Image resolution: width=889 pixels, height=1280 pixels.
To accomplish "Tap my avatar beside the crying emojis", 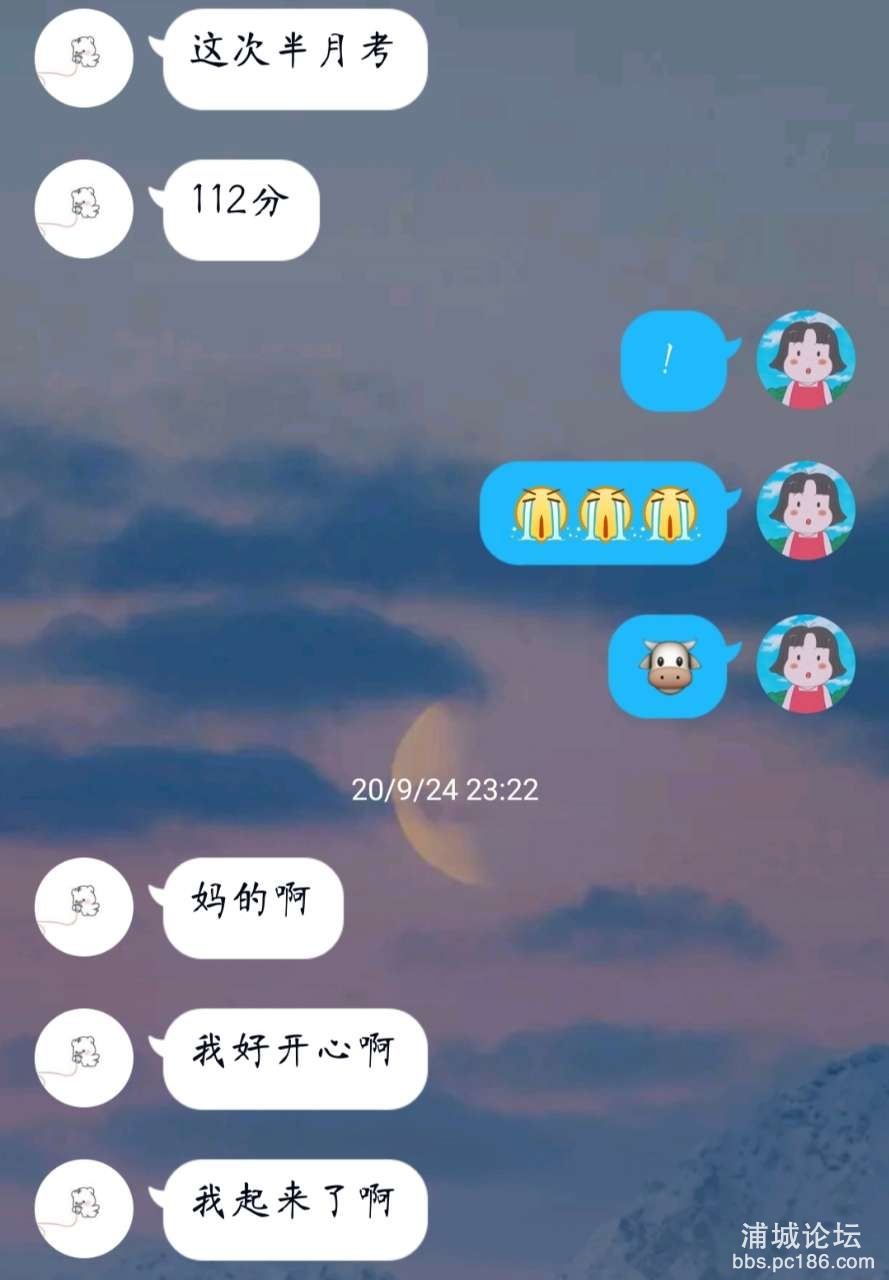I will coord(805,510).
